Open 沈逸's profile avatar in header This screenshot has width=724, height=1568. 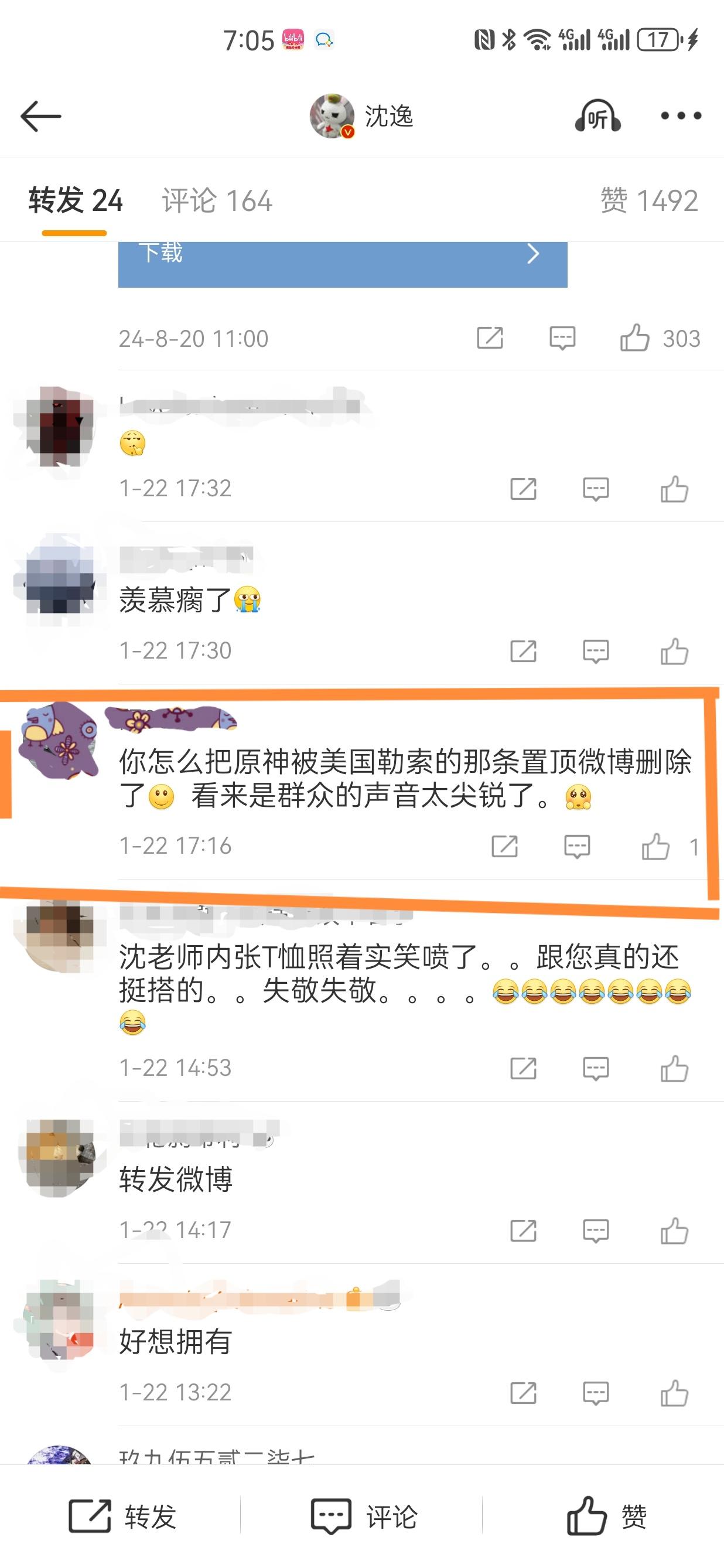(x=332, y=115)
